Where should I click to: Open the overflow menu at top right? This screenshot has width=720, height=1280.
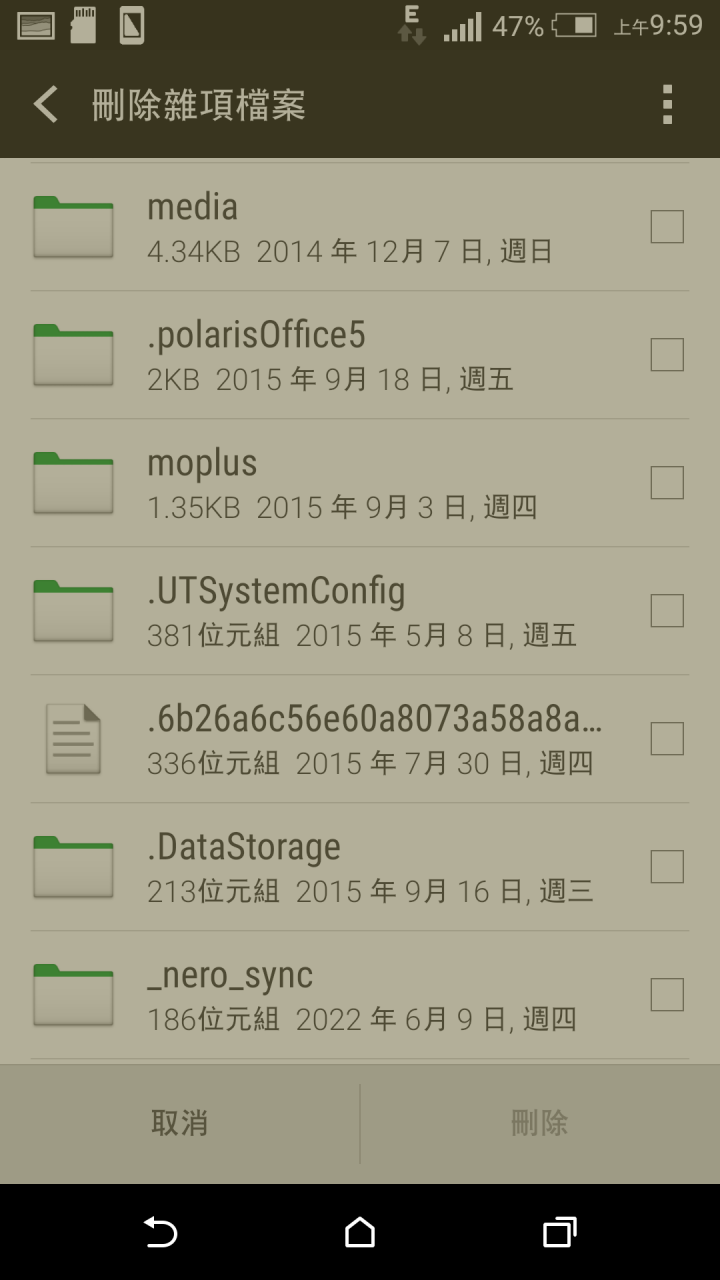pyautogui.click(x=668, y=104)
